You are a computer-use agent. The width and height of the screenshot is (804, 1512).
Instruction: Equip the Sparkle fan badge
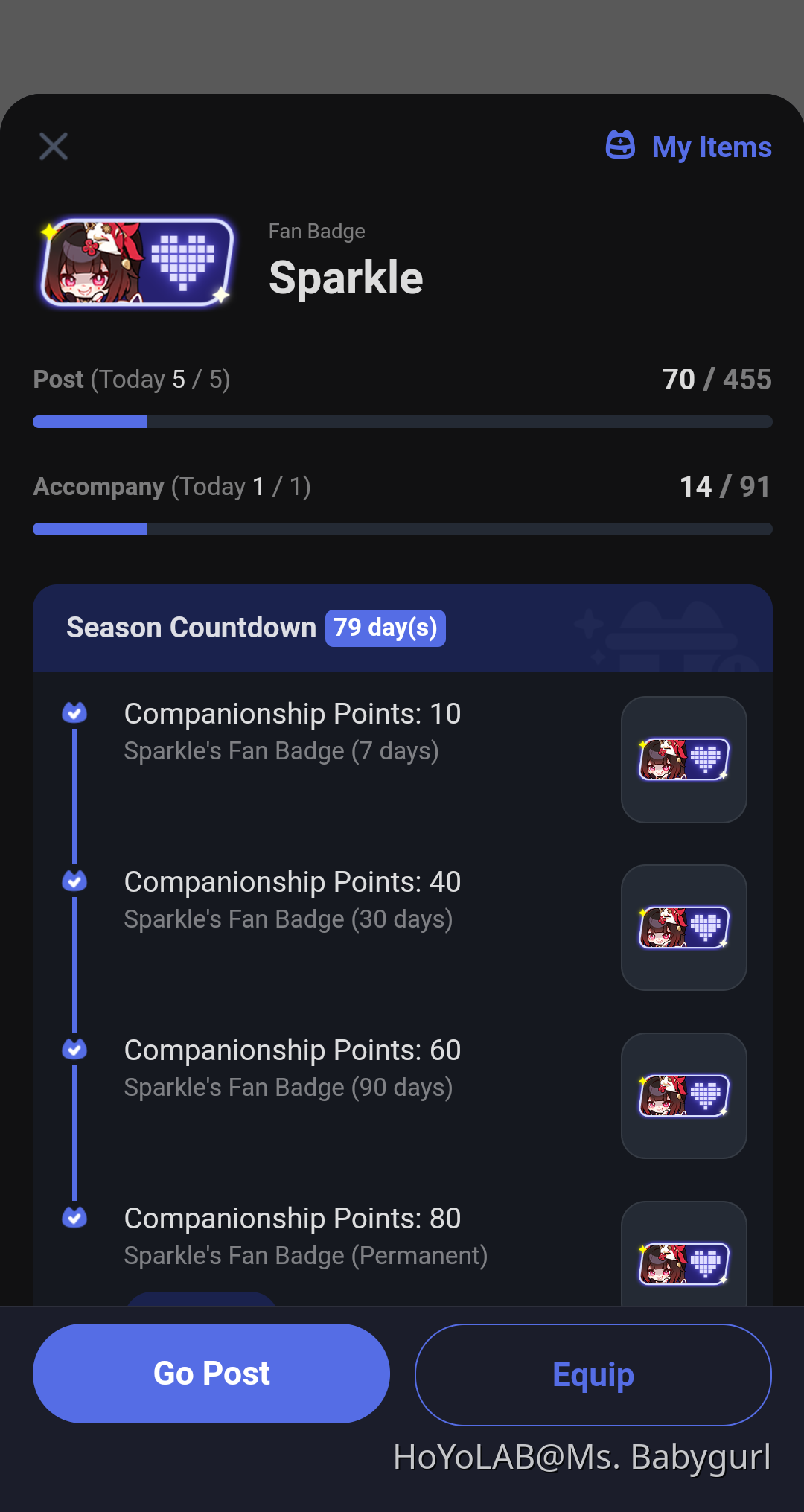click(x=593, y=1375)
